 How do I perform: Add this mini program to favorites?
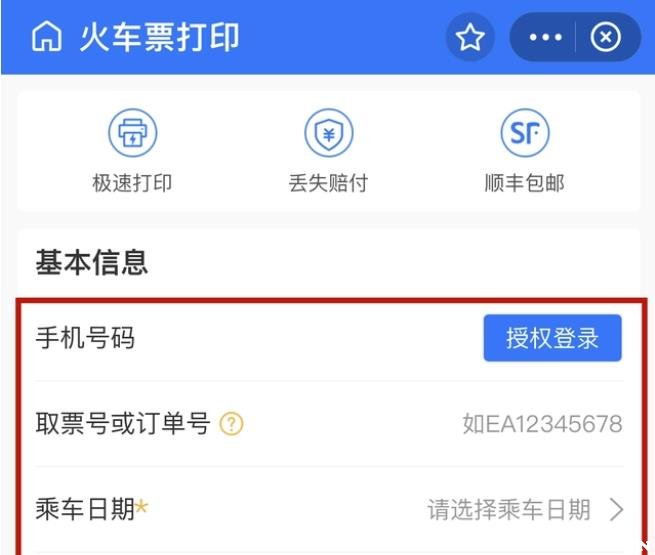click(470, 38)
